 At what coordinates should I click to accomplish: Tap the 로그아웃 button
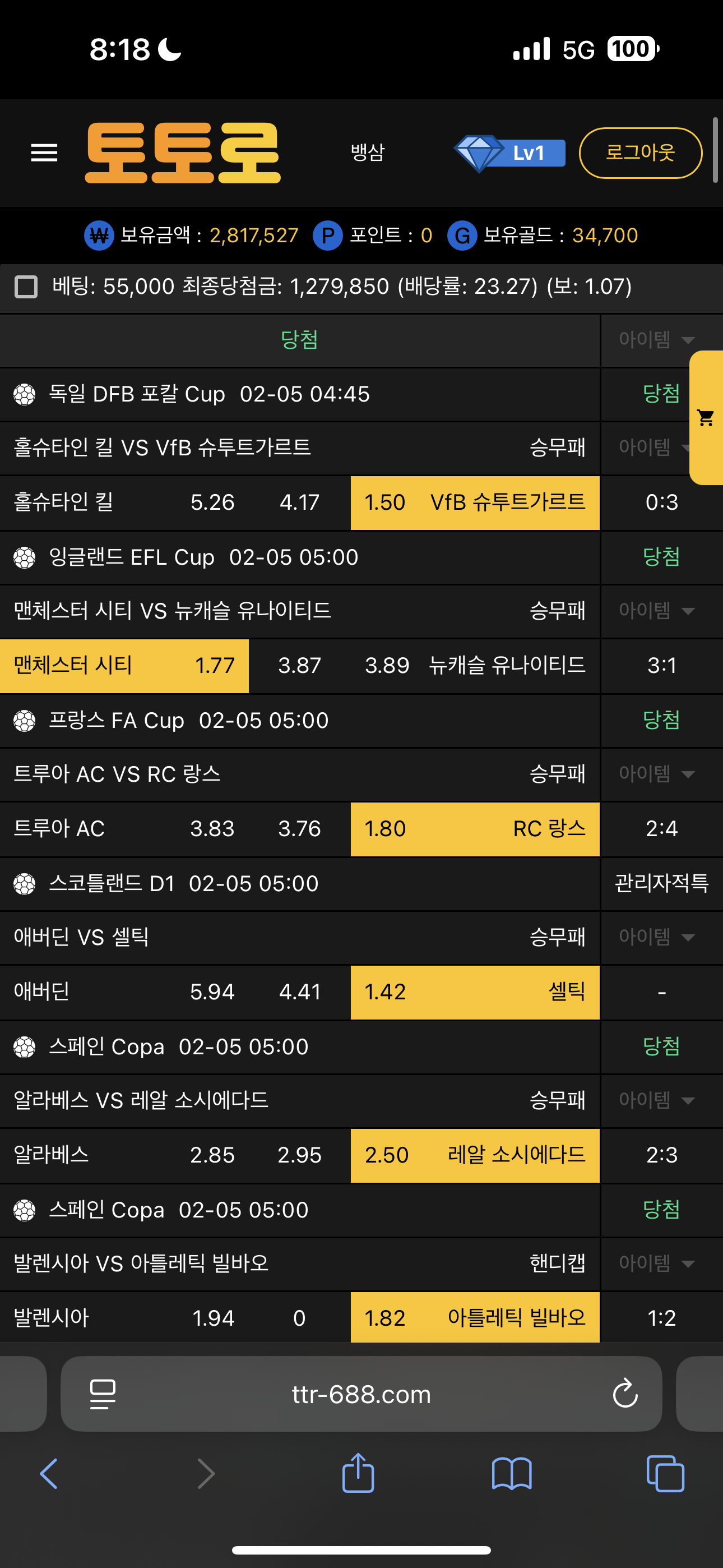[x=640, y=153]
